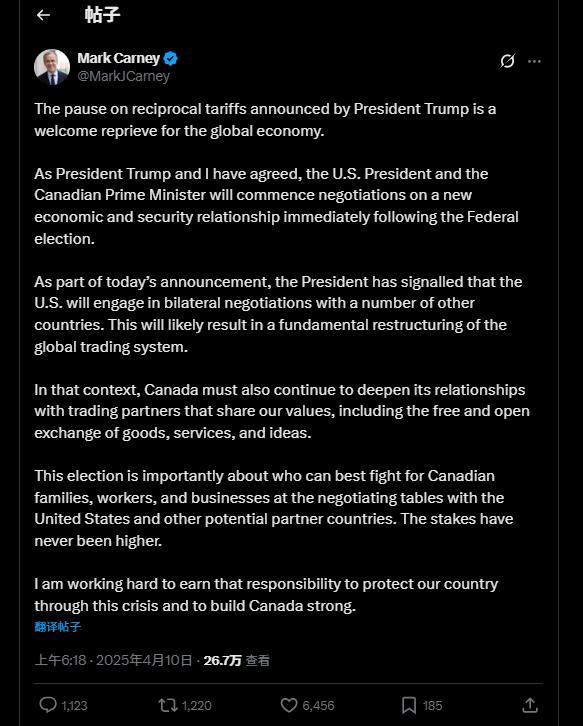Tap the Grok icon beside the post
Screen dimensions: 583x726
click(507, 61)
